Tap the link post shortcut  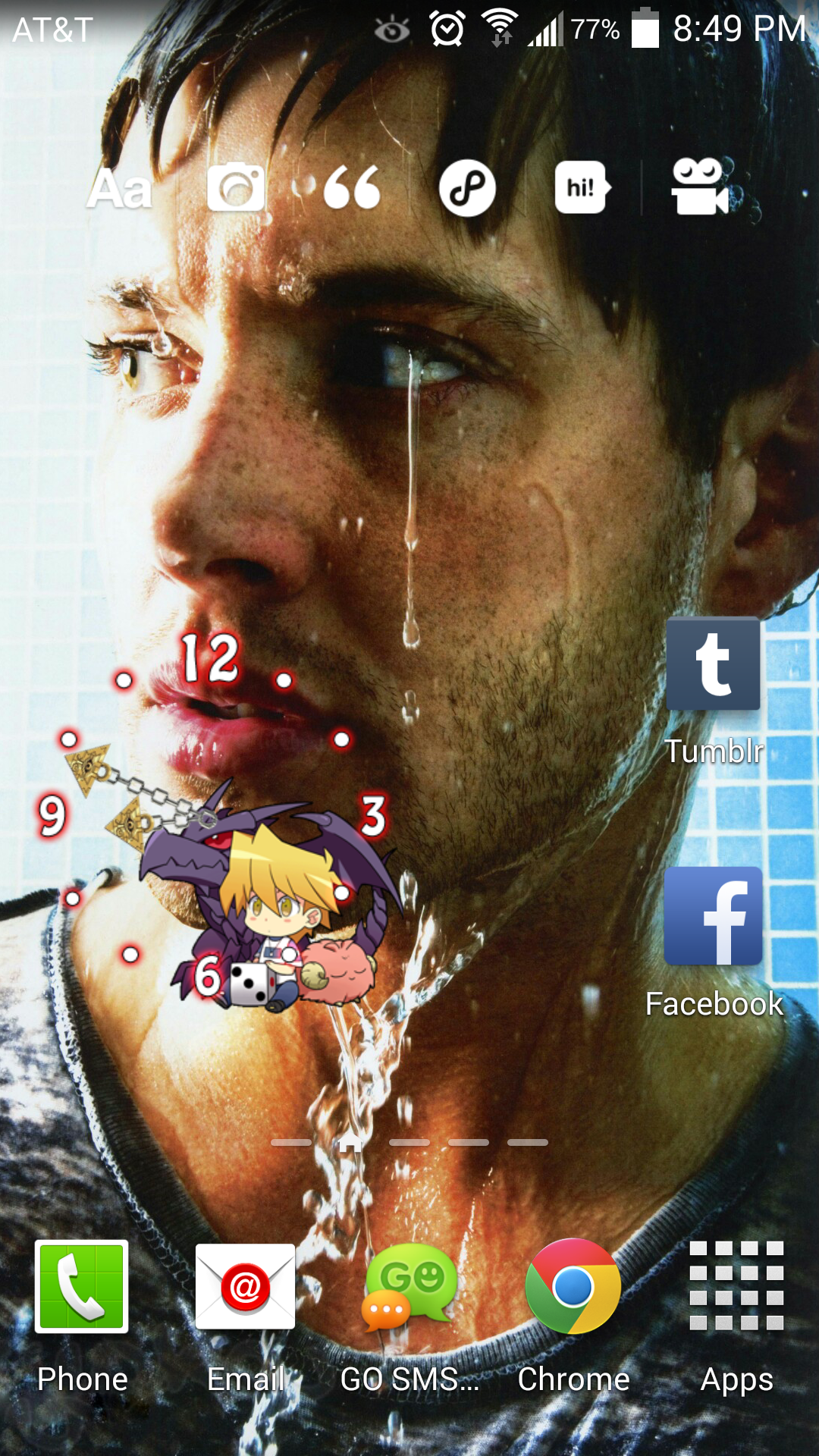467,187
